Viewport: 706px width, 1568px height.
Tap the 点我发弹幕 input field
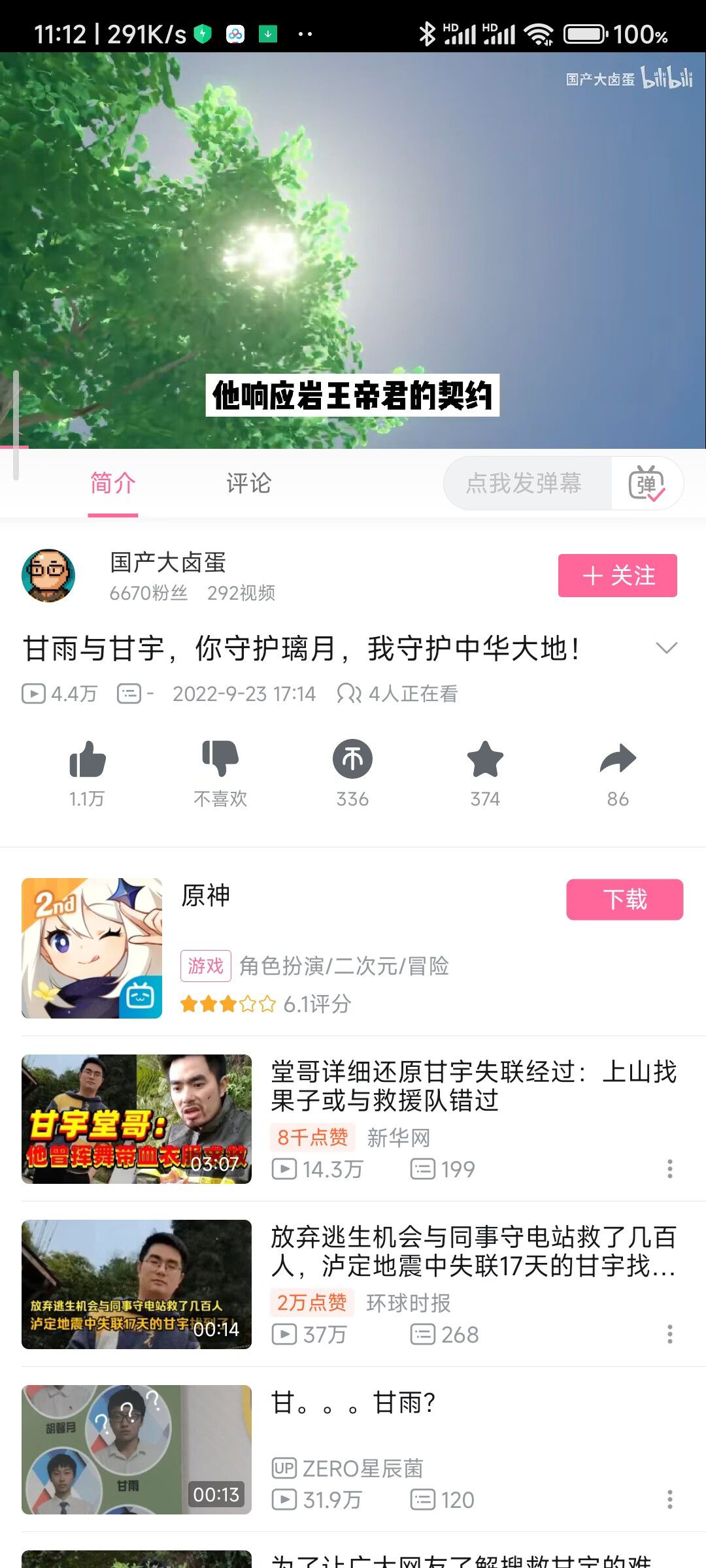(524, 483)
